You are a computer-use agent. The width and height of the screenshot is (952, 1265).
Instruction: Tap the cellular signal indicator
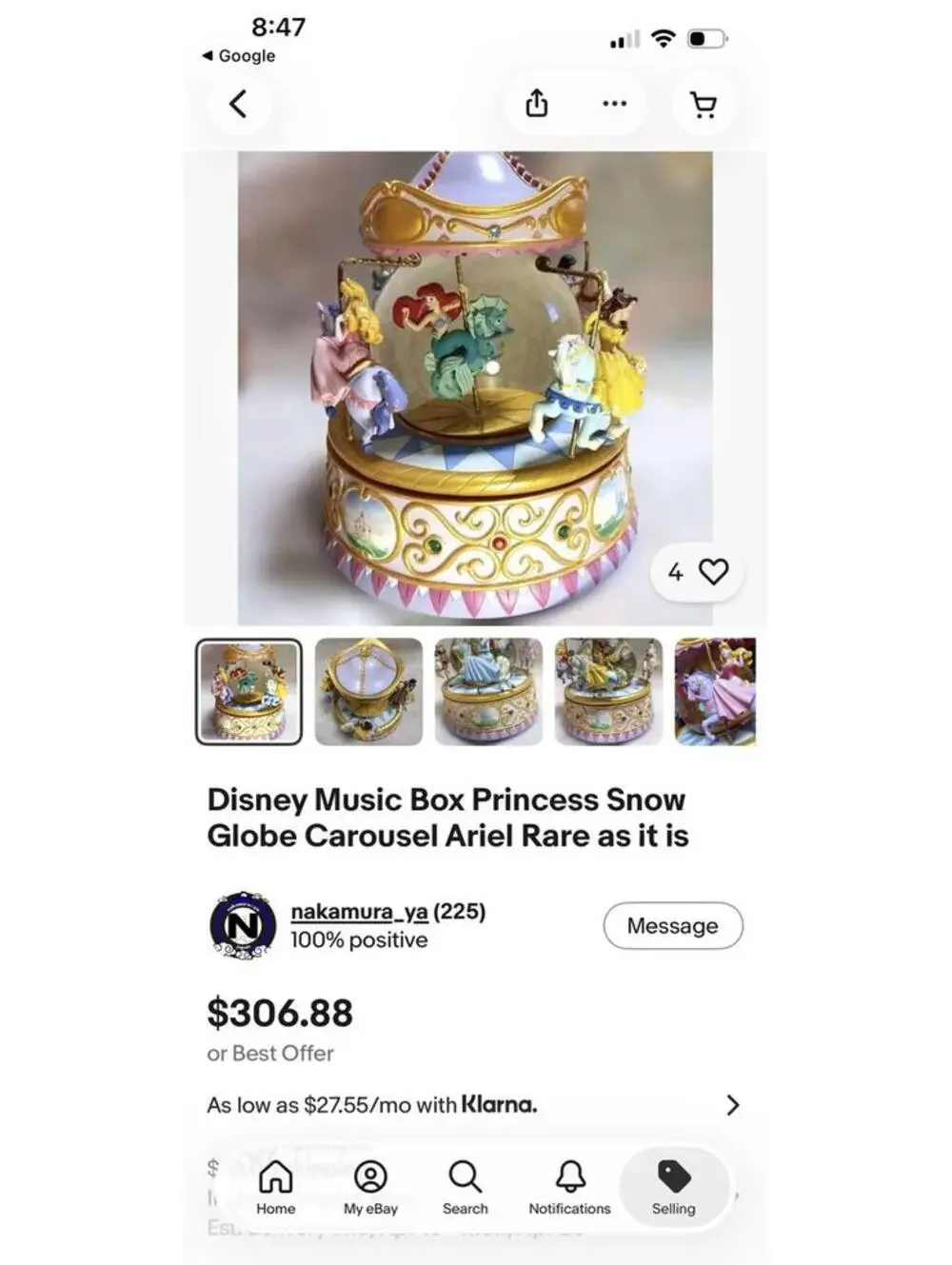(625, 38)
